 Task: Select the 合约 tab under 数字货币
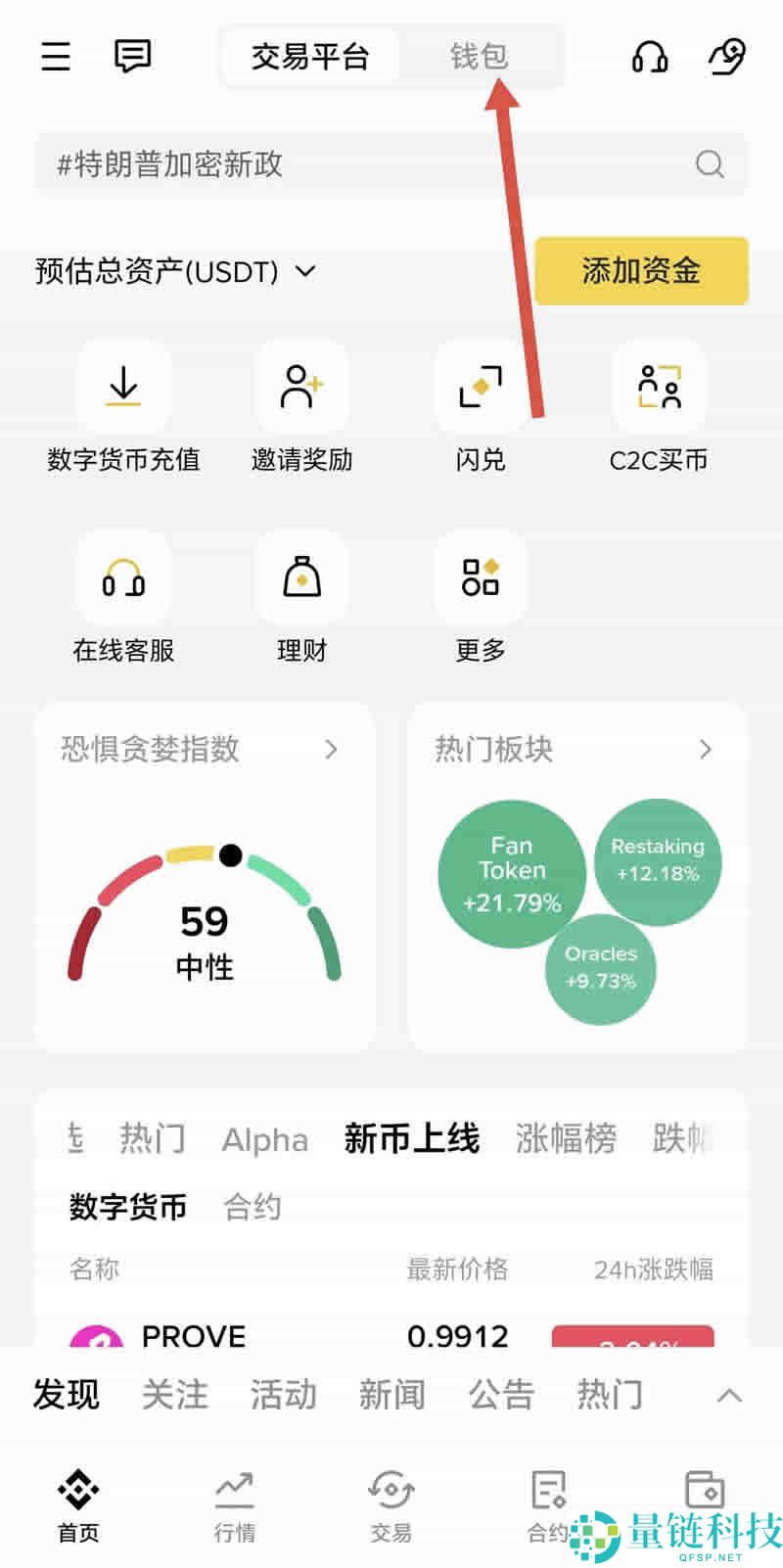(252, 1207)
